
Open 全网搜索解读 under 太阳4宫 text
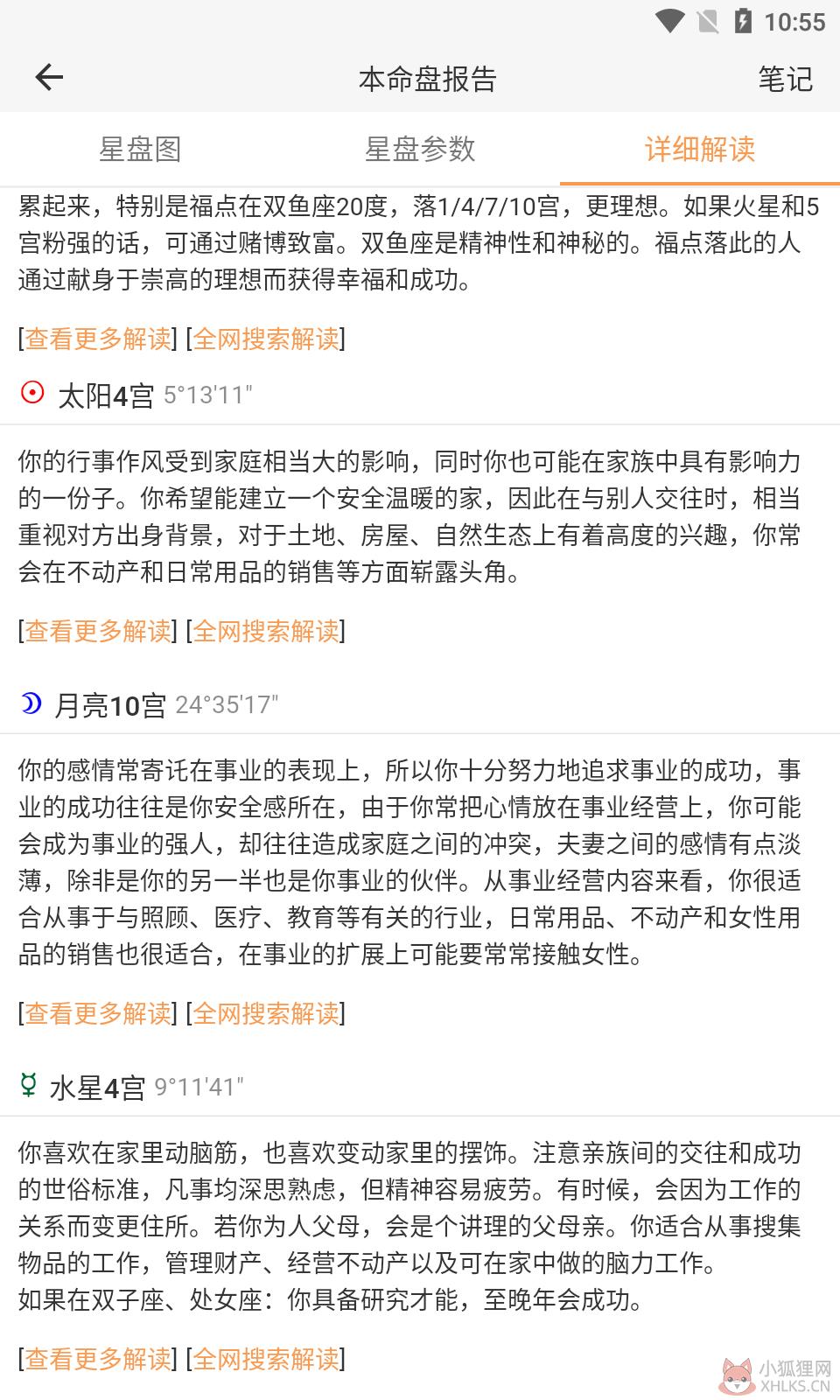266,631
